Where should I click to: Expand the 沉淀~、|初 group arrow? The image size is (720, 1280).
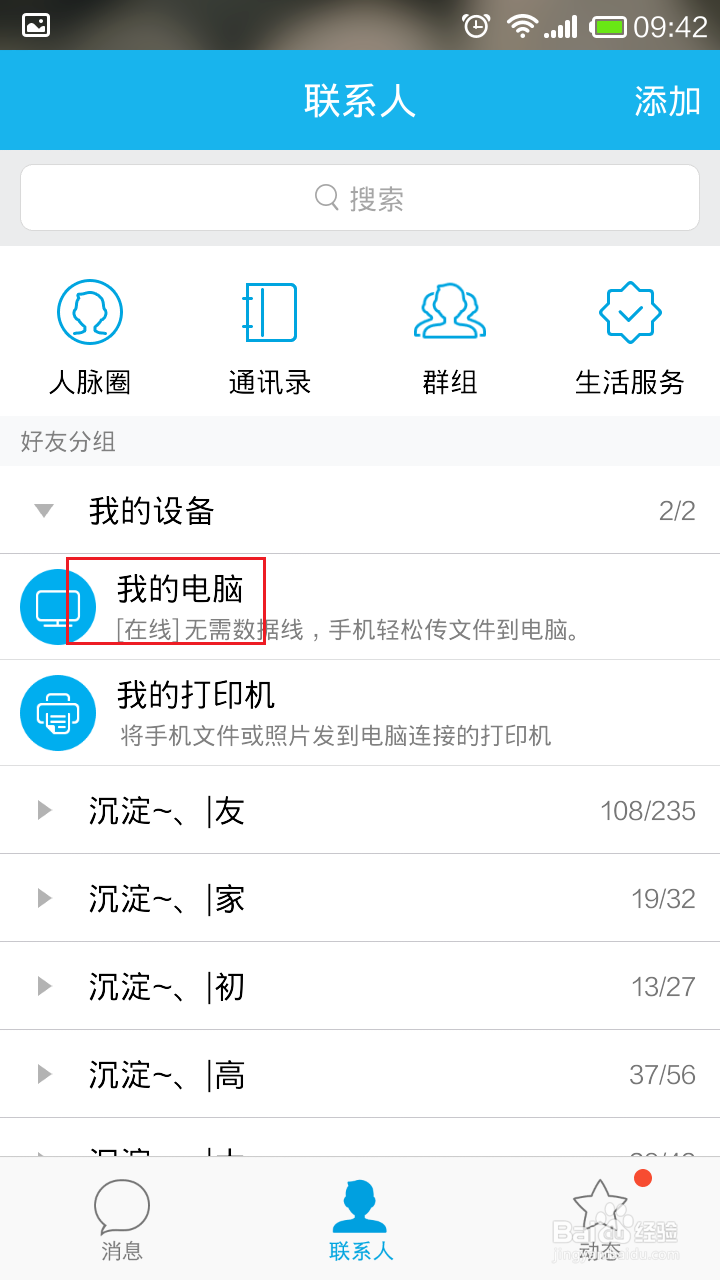[x=43, y=986]
